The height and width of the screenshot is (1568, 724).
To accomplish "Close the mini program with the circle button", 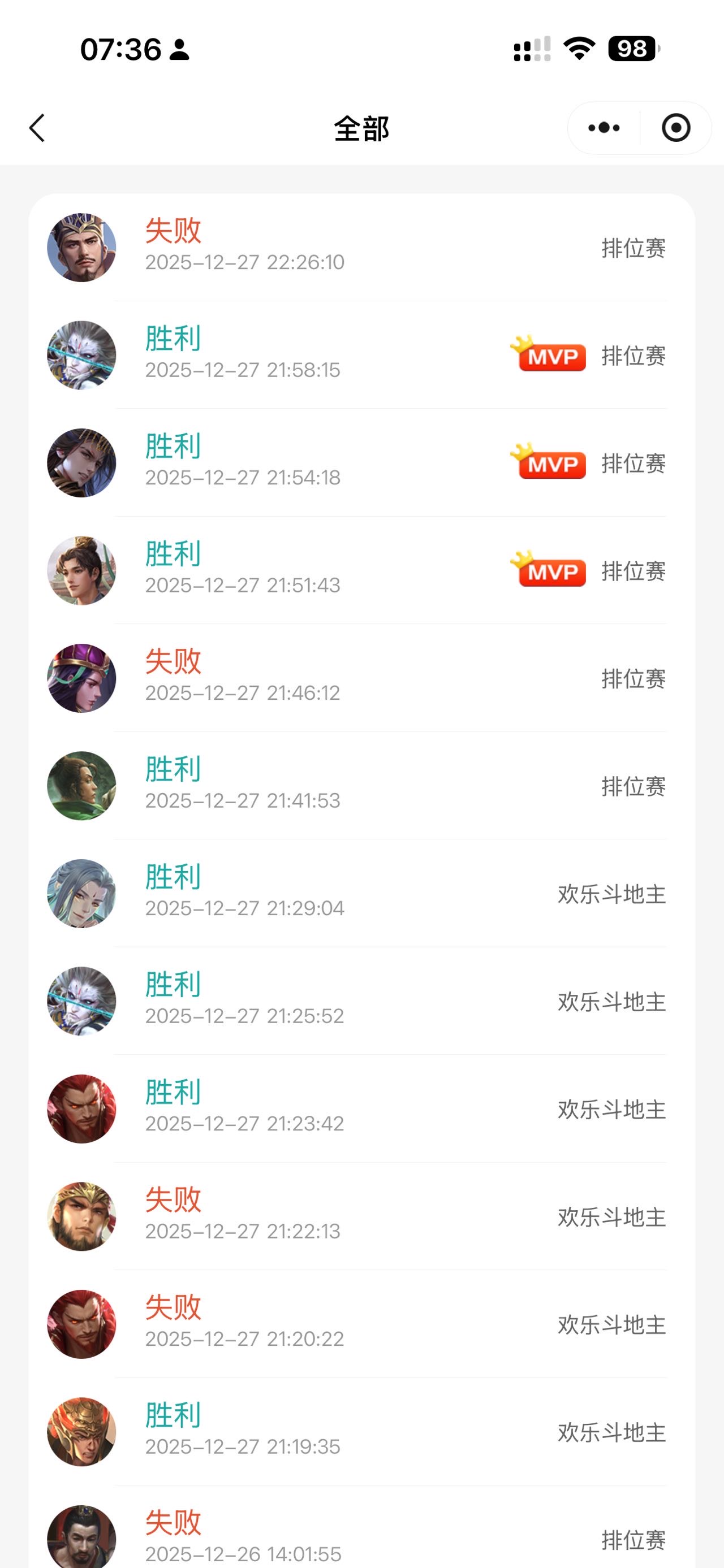I will (675, 128).
